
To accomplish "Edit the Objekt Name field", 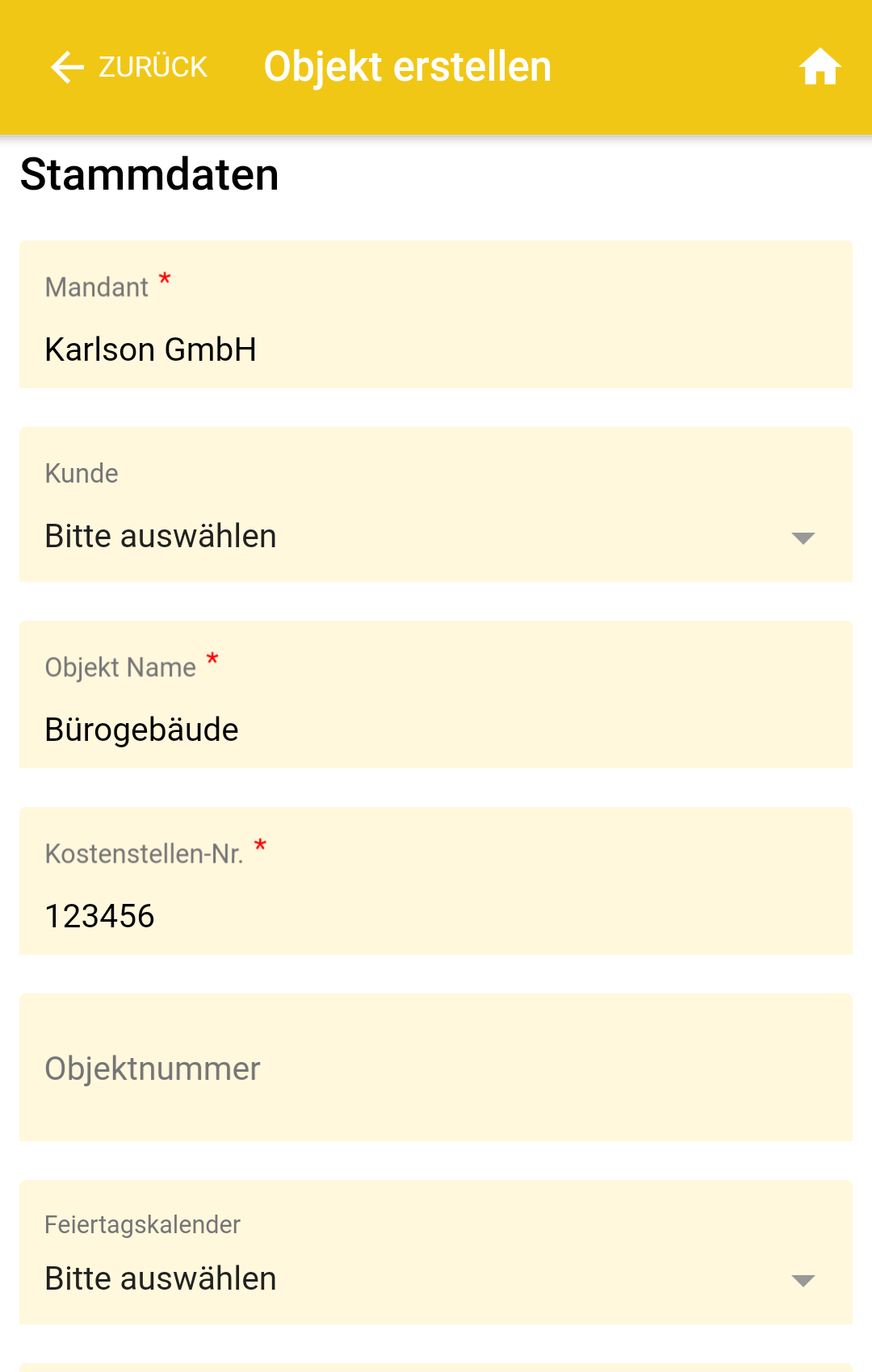I will point(436,729).
